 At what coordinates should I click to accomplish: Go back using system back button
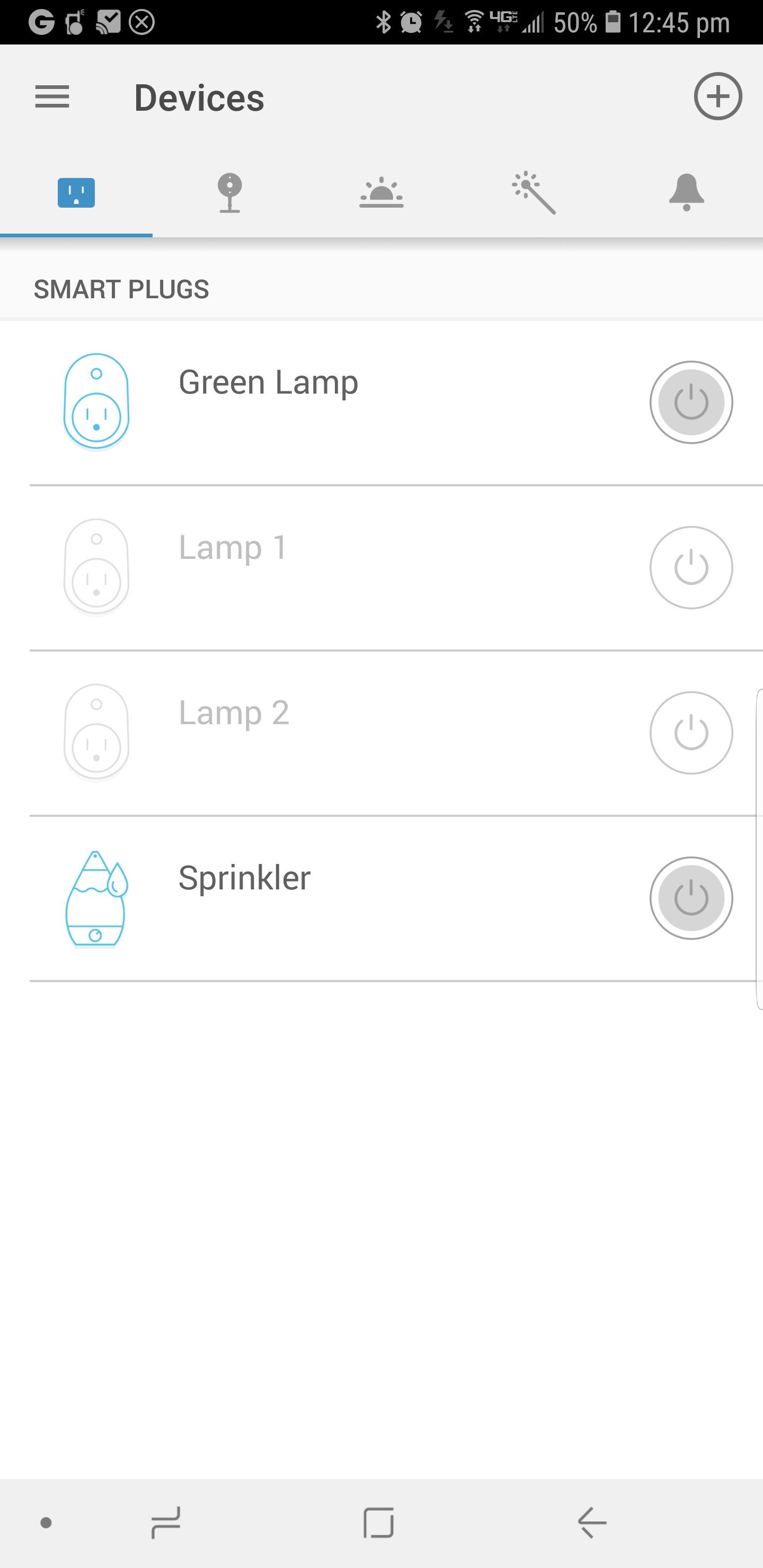(592, 1523)
